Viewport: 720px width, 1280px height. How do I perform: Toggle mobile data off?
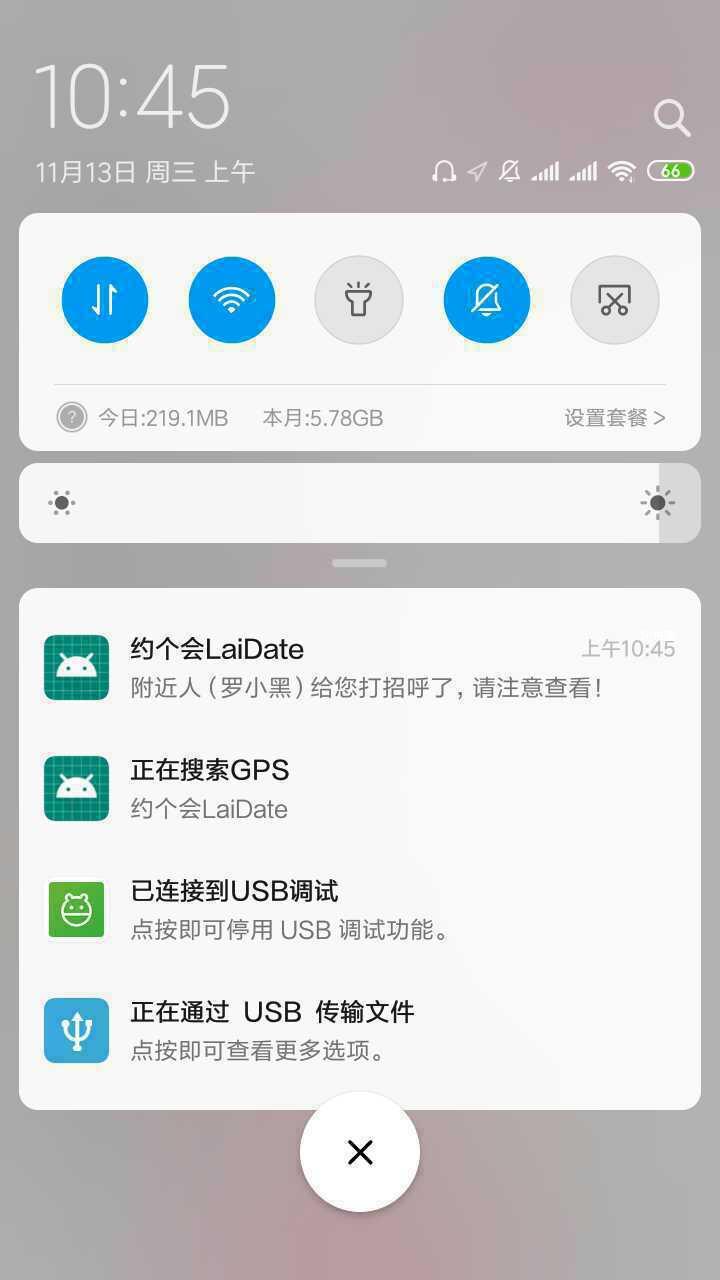coord(105,300)
